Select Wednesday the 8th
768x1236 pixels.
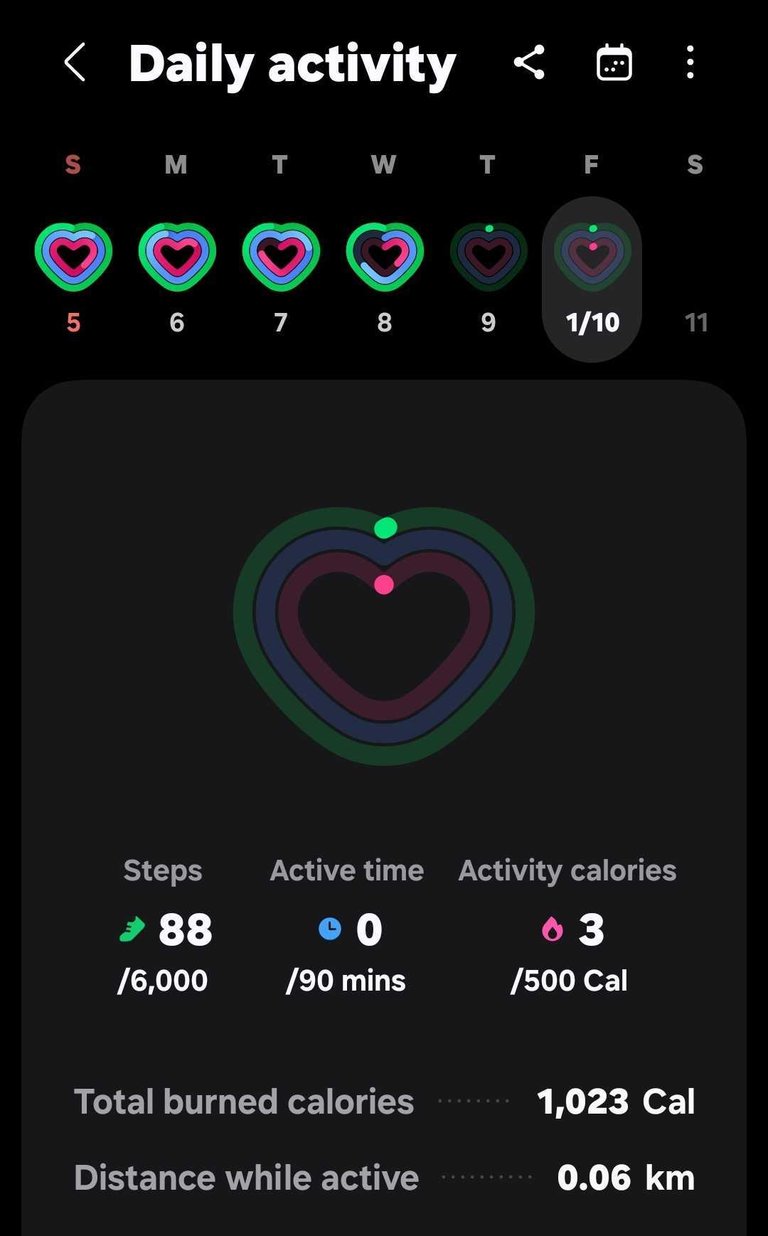click(384, 257)
